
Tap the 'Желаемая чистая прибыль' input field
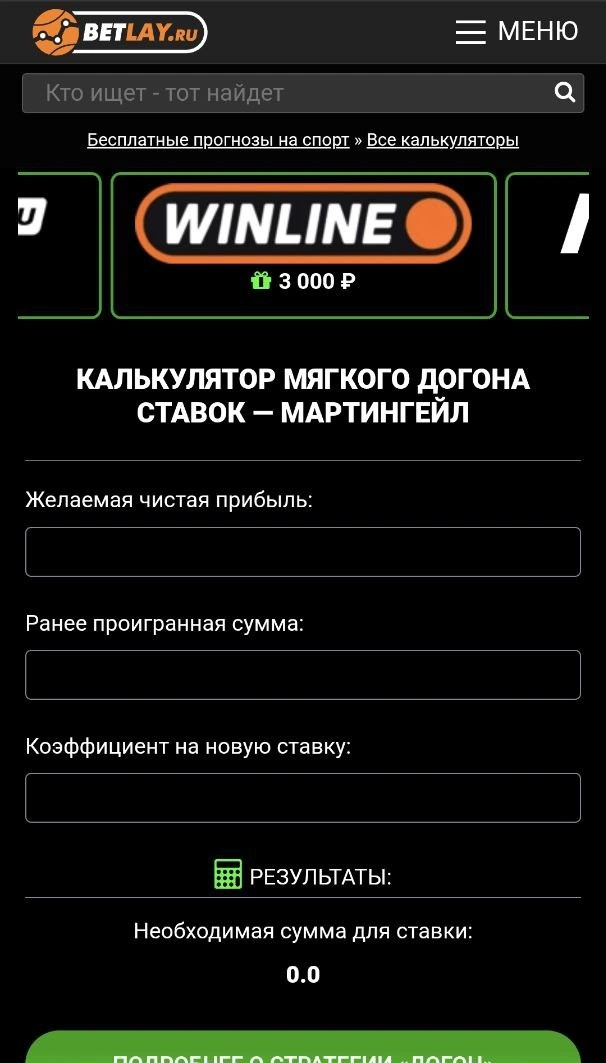303,552
